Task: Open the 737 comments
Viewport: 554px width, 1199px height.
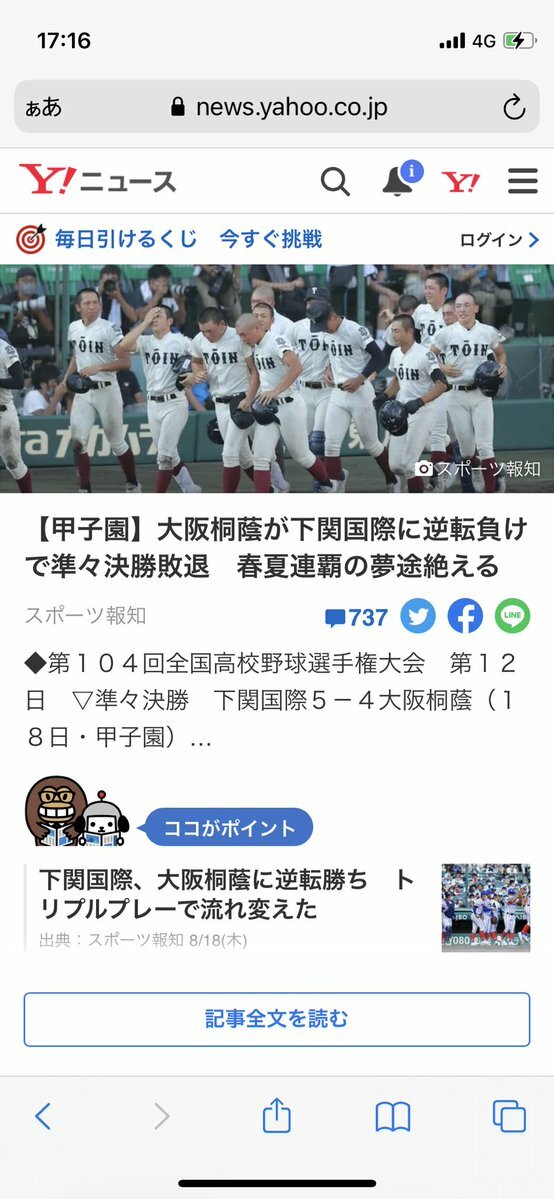Action: pyautogui.click(x=357, y=617)
